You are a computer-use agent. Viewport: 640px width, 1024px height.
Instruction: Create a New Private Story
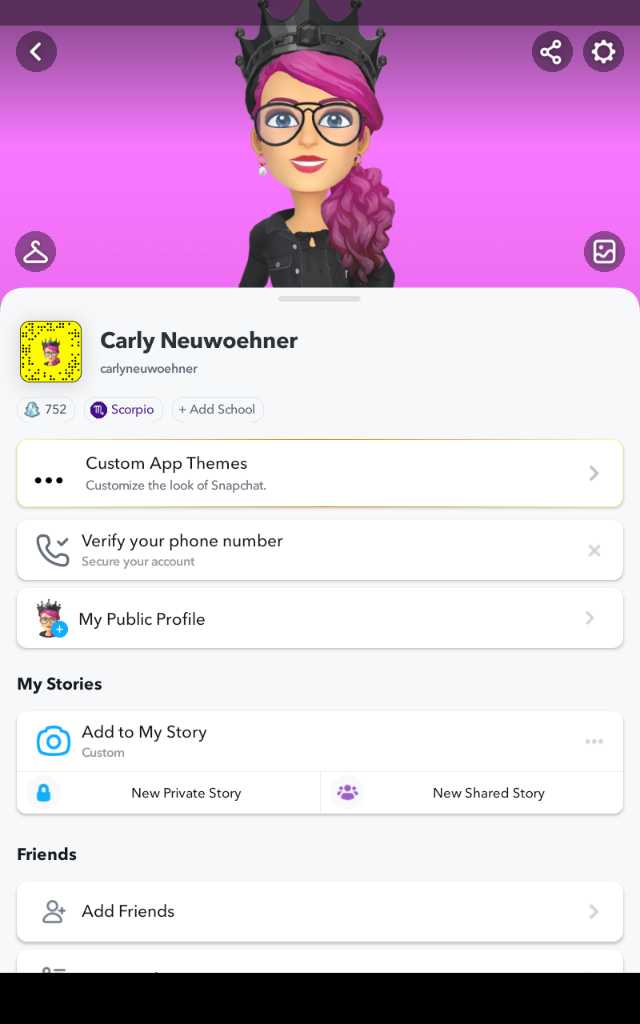pyautogui.click(x=168, y=793)
